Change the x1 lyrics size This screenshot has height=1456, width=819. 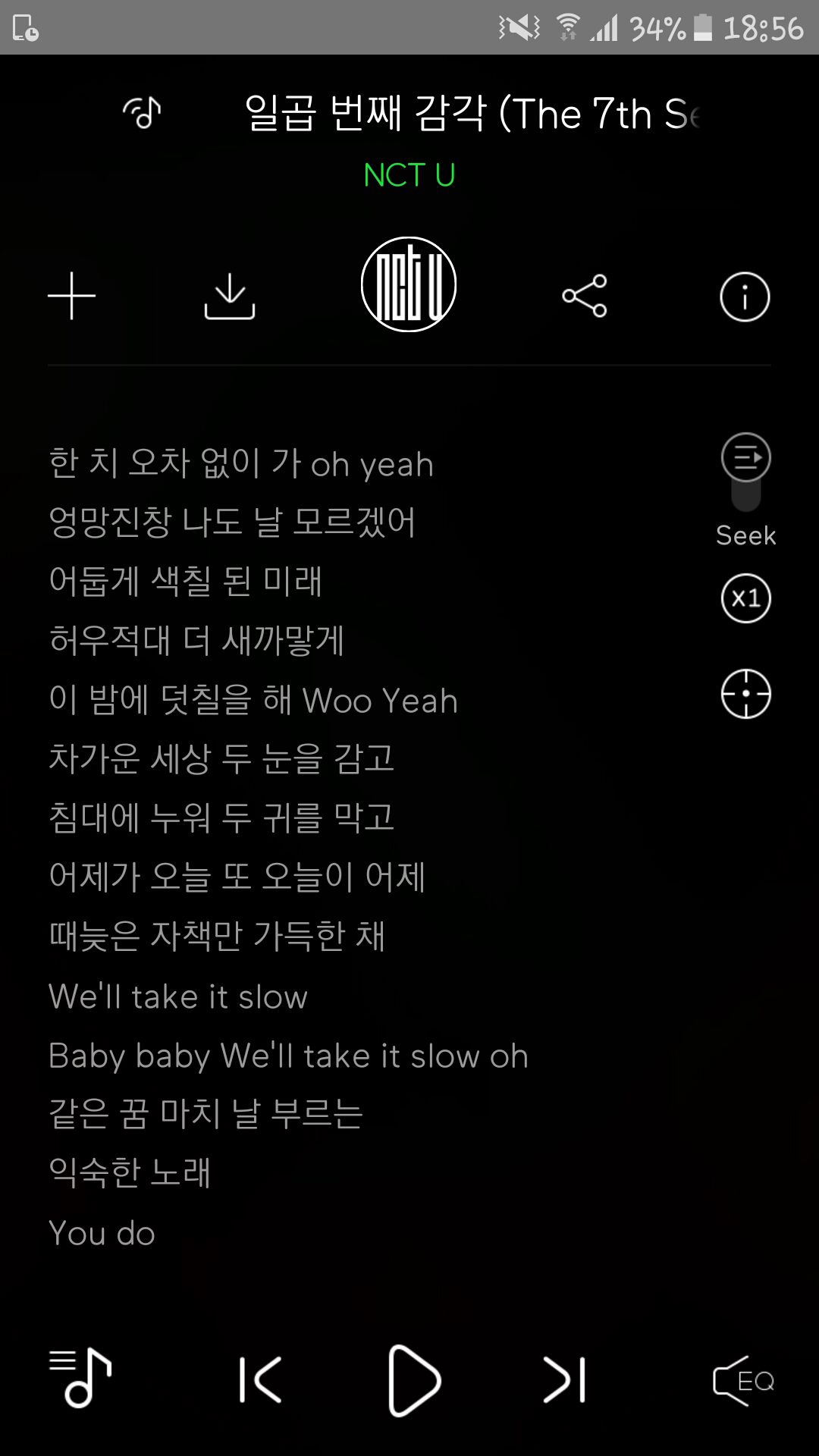pos(746,598)
